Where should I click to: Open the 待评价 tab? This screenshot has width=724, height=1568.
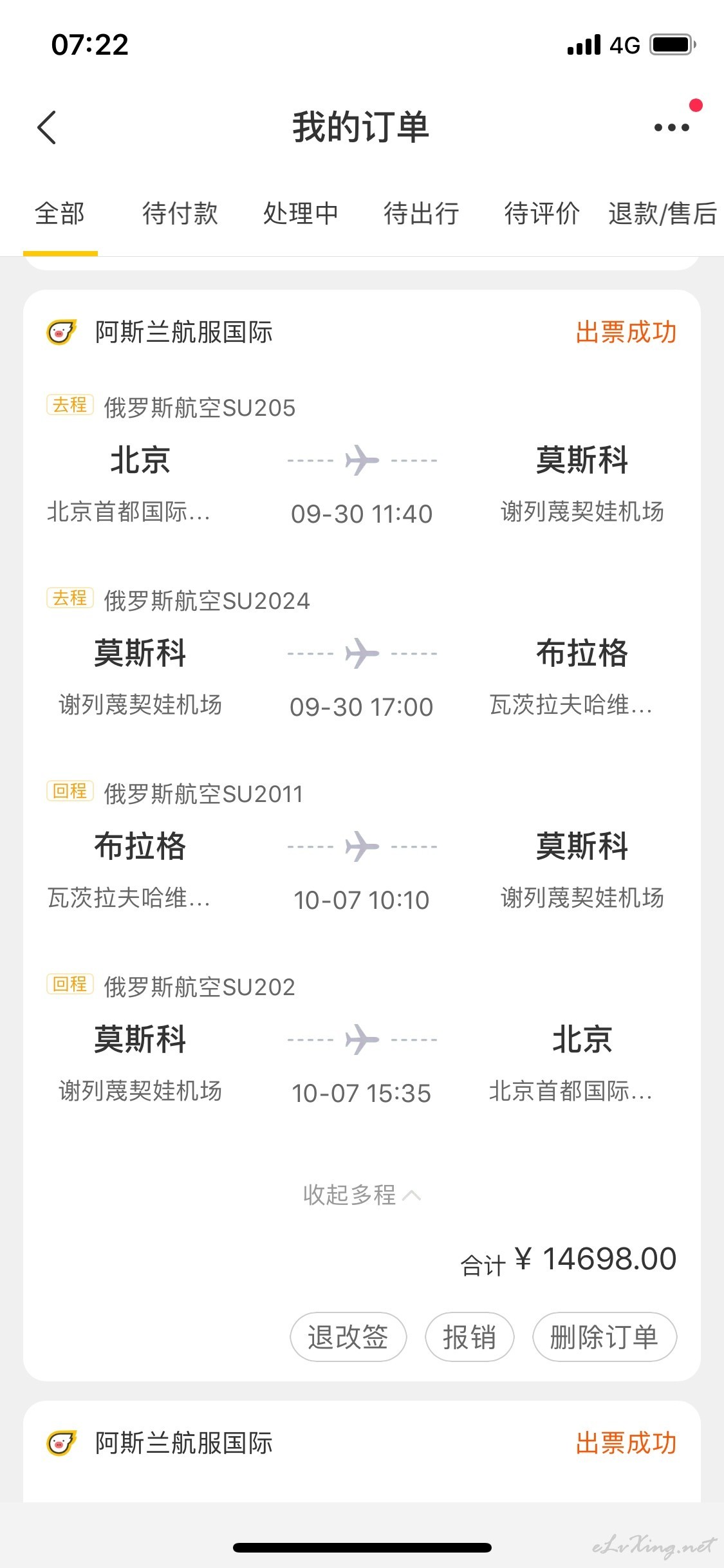click(x=542, y=214)
